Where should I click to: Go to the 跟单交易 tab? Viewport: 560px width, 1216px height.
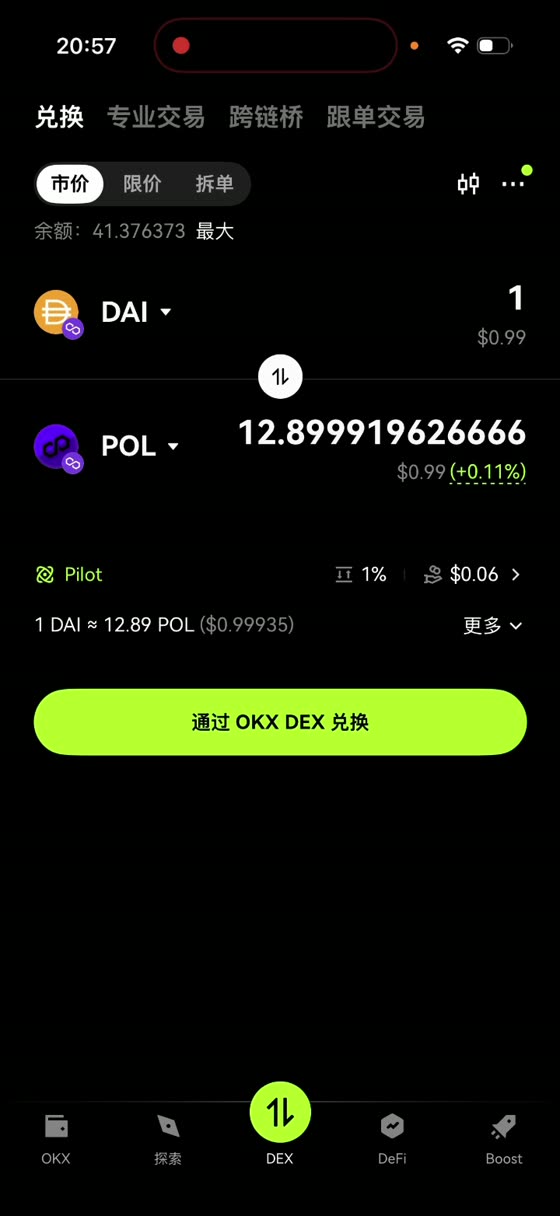[376, 117]
